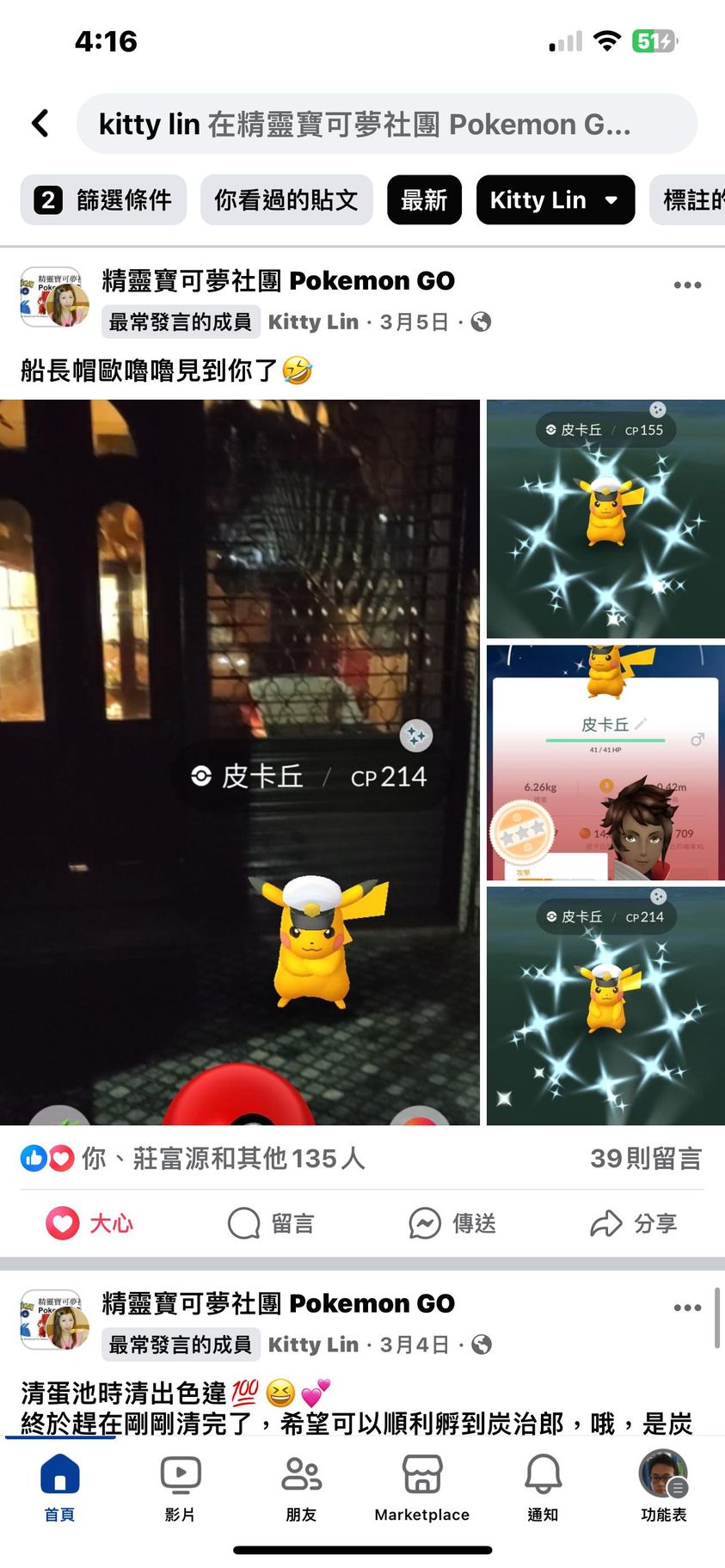Send the post via 傳送
This screenshot has height=1568, width=725.
[x=452, y=1223]
